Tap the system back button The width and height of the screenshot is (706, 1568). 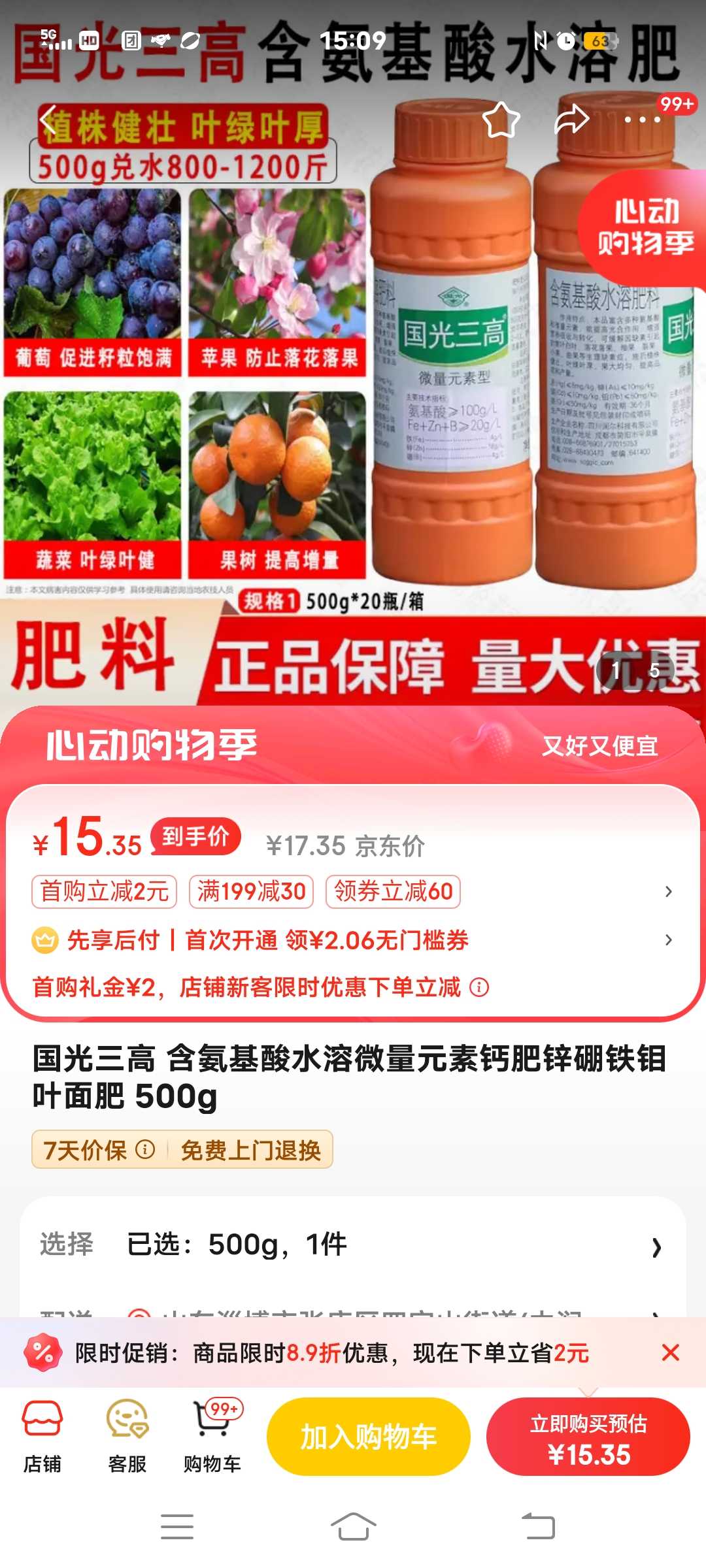(x=538, y=1527)
